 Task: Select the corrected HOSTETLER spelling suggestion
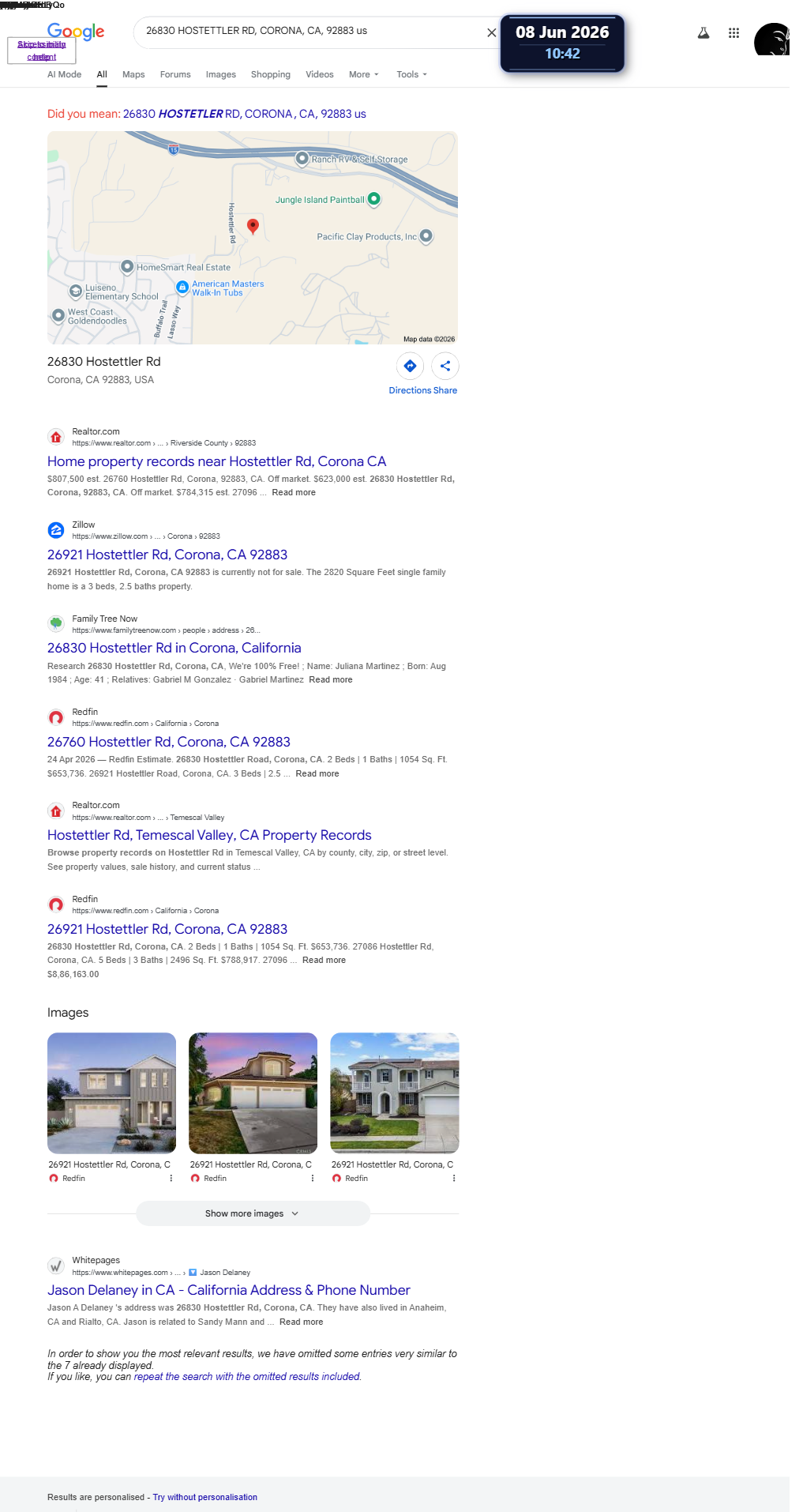click(x=245, y=114)
